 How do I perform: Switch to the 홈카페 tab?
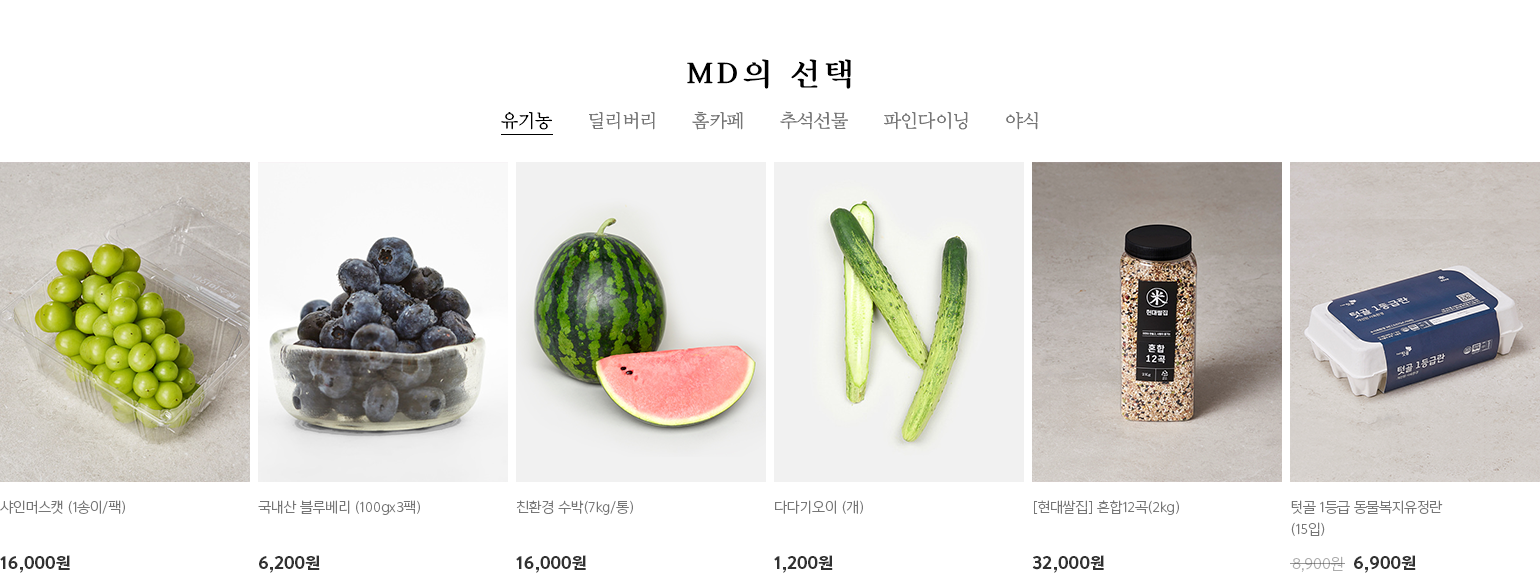718,121
